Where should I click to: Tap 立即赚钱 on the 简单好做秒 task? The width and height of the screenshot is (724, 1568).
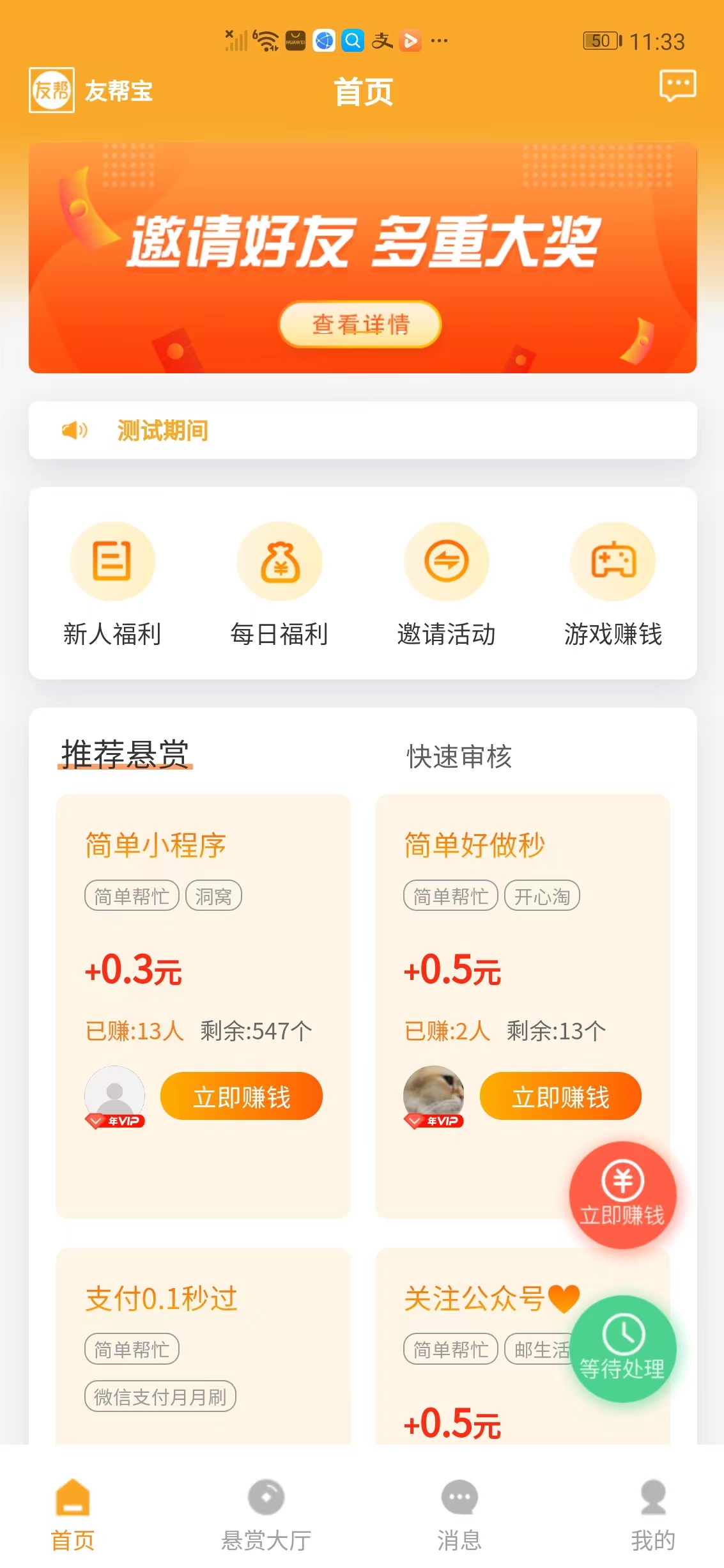tap(560, 1096)
